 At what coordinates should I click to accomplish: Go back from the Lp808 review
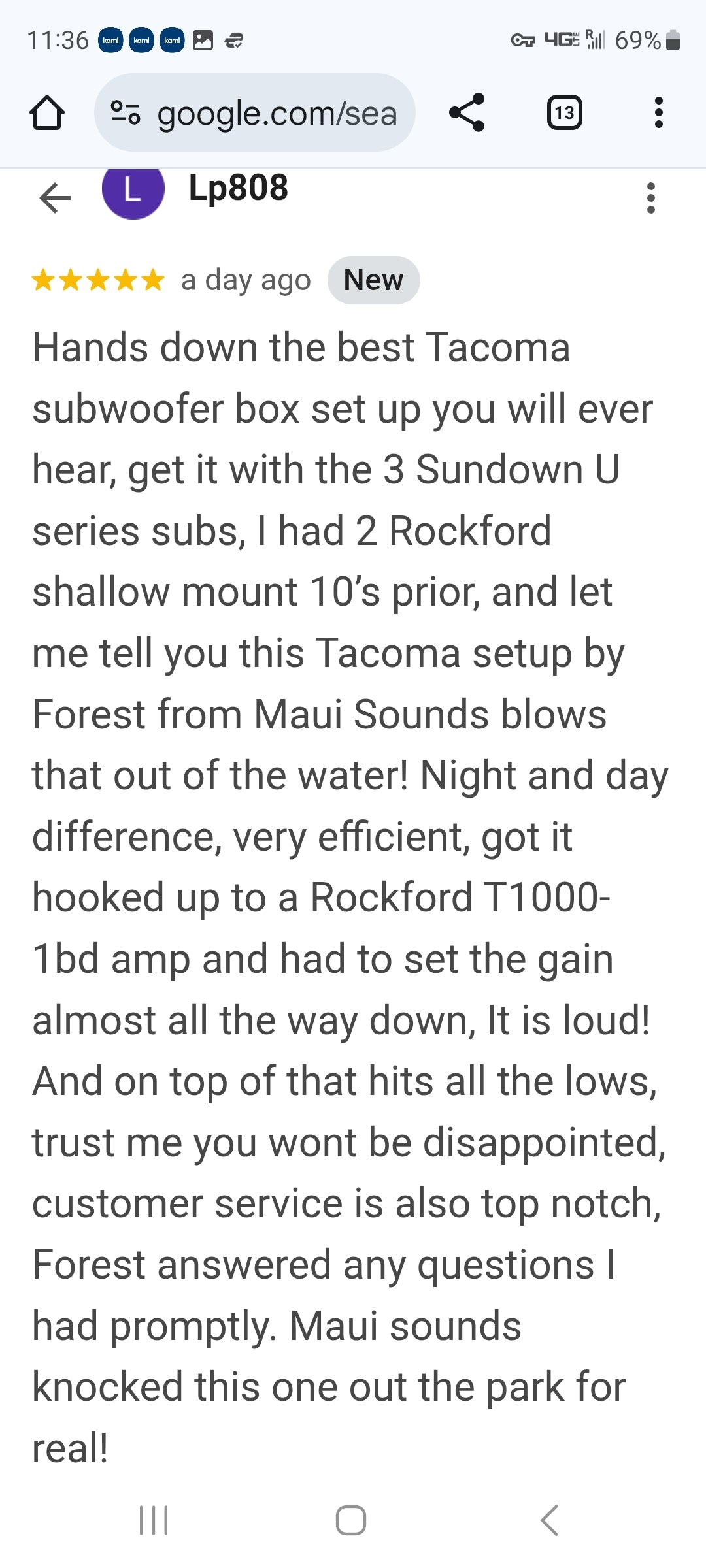click(55, 197)
